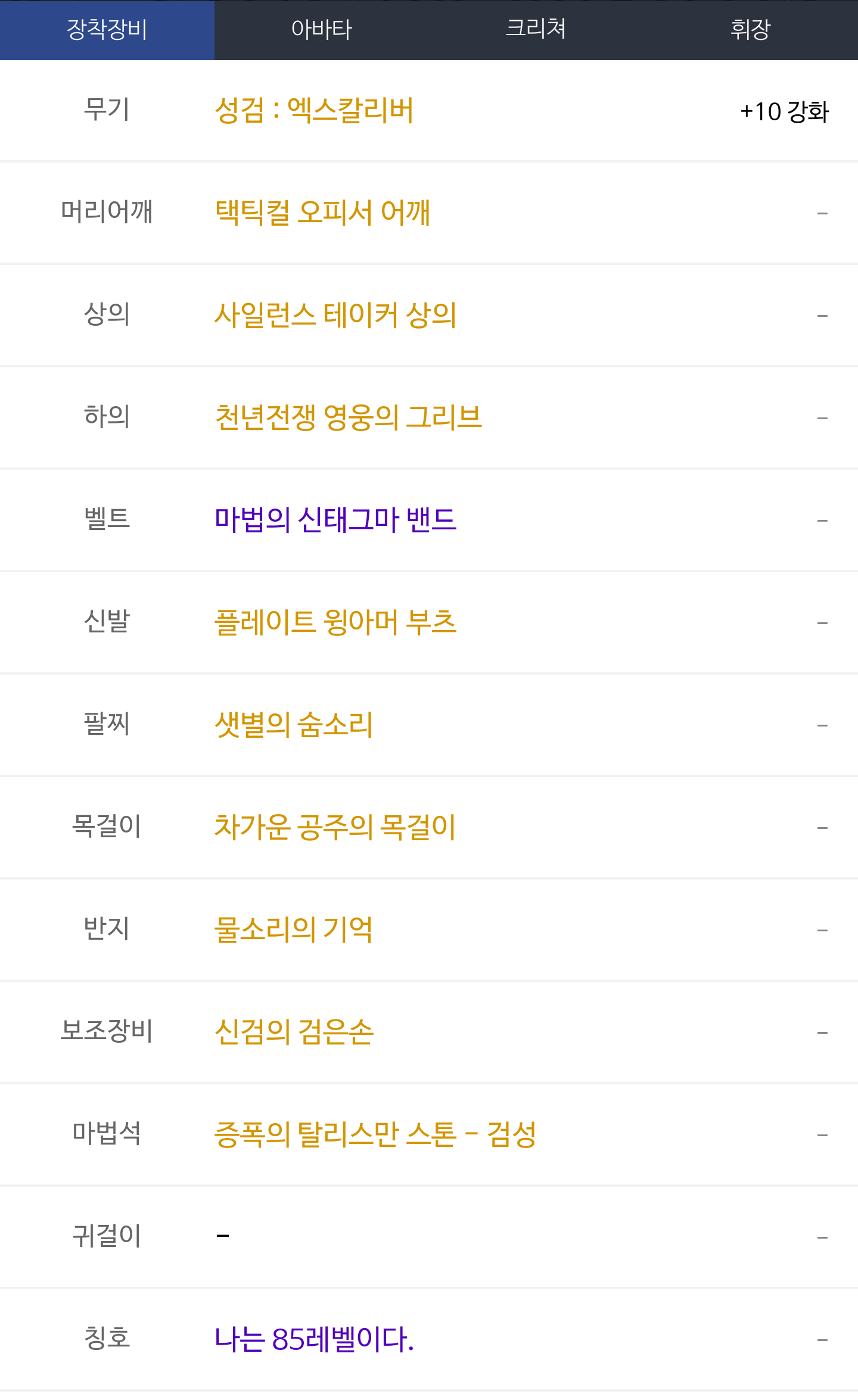Select the 장착장비 tab
The height and width of the screenshot is (1400, 858).
[x=107, y=30]
